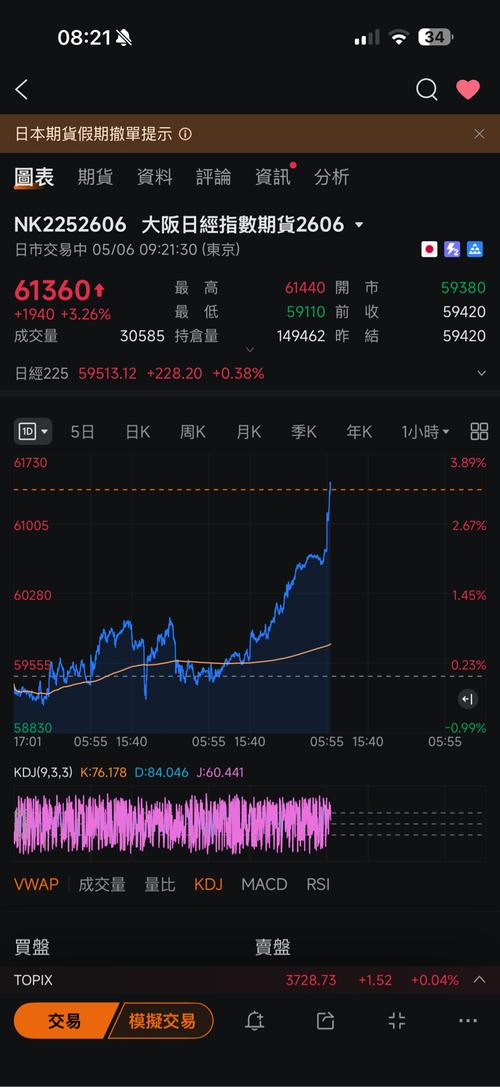This screenshot has width=500, height=1087.
Task: Open the search magnifier icon
Action: click(x=426, y=89)
